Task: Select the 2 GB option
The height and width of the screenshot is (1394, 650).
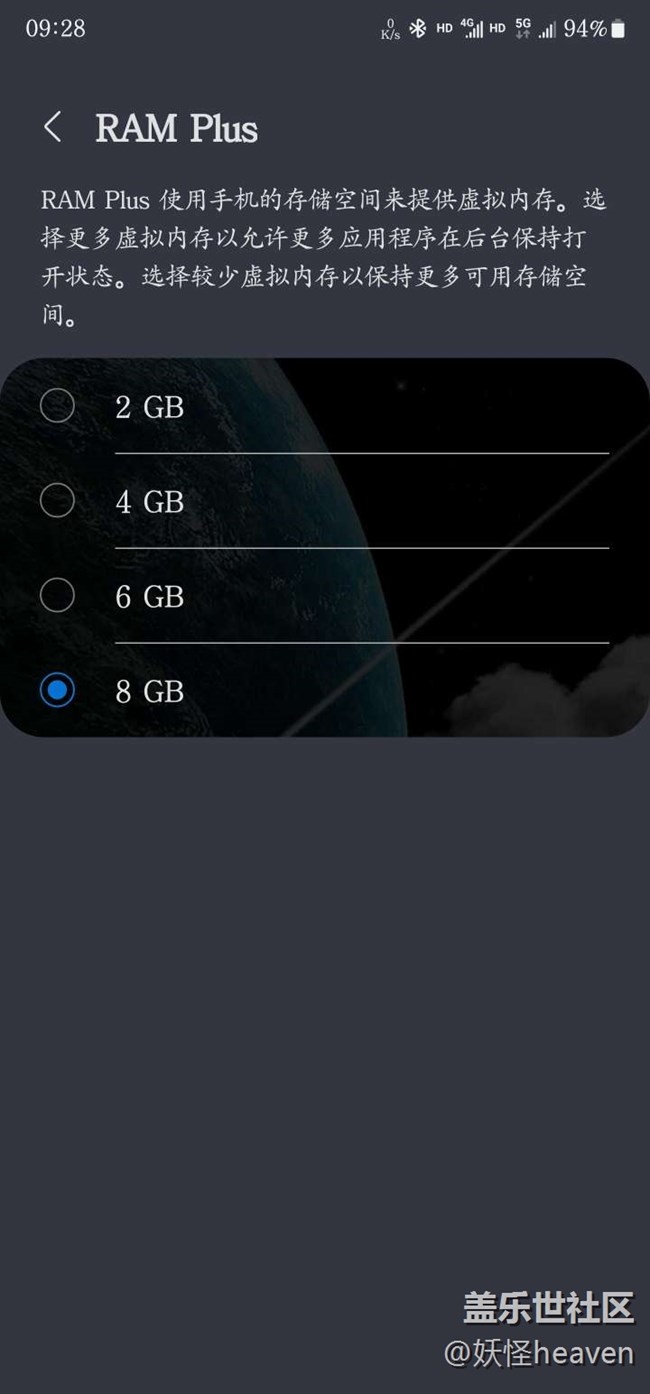Action: pyautogui.click(x=57, y=406)
